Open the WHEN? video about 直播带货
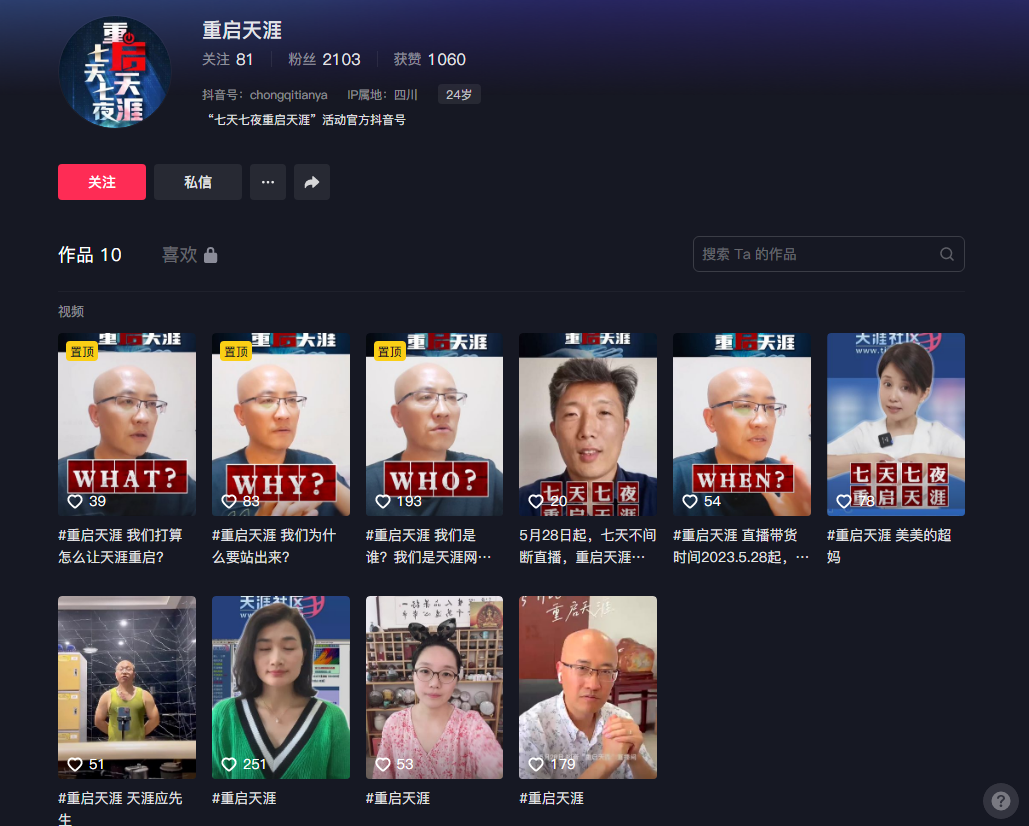The height and width of the screenshot is (826, 1029). click(x=741, y=424)
